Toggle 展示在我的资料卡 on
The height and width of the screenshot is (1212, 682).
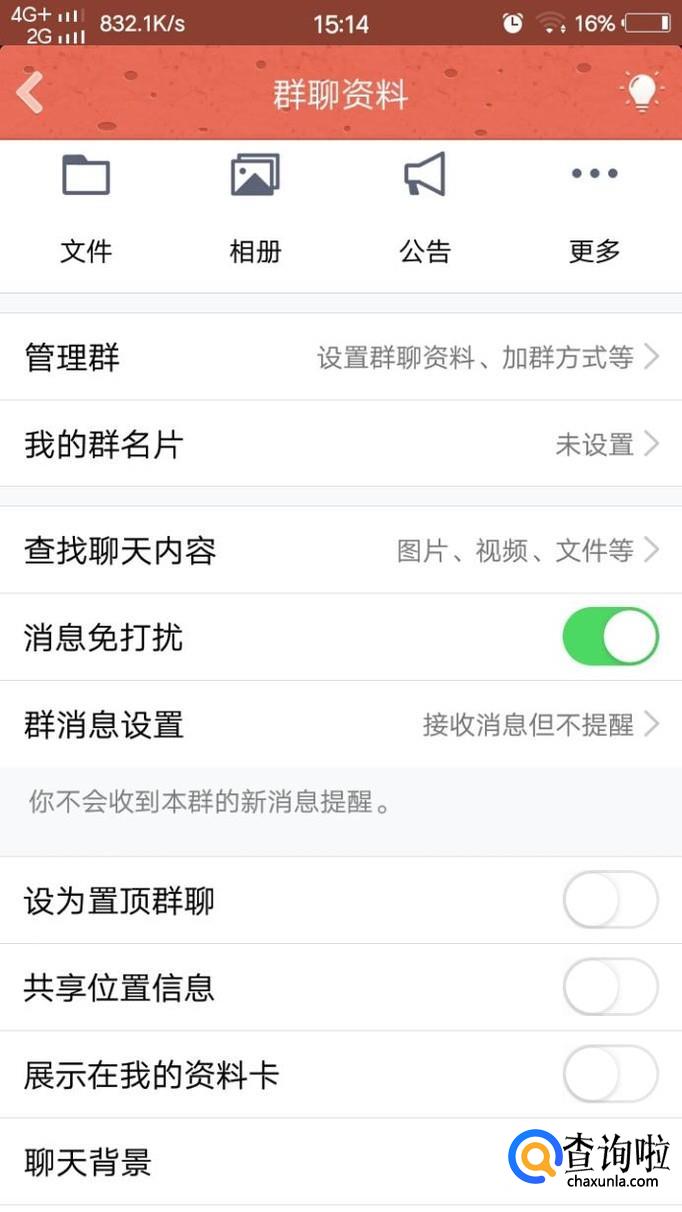pyautogui.click(x=610, y=1075)
